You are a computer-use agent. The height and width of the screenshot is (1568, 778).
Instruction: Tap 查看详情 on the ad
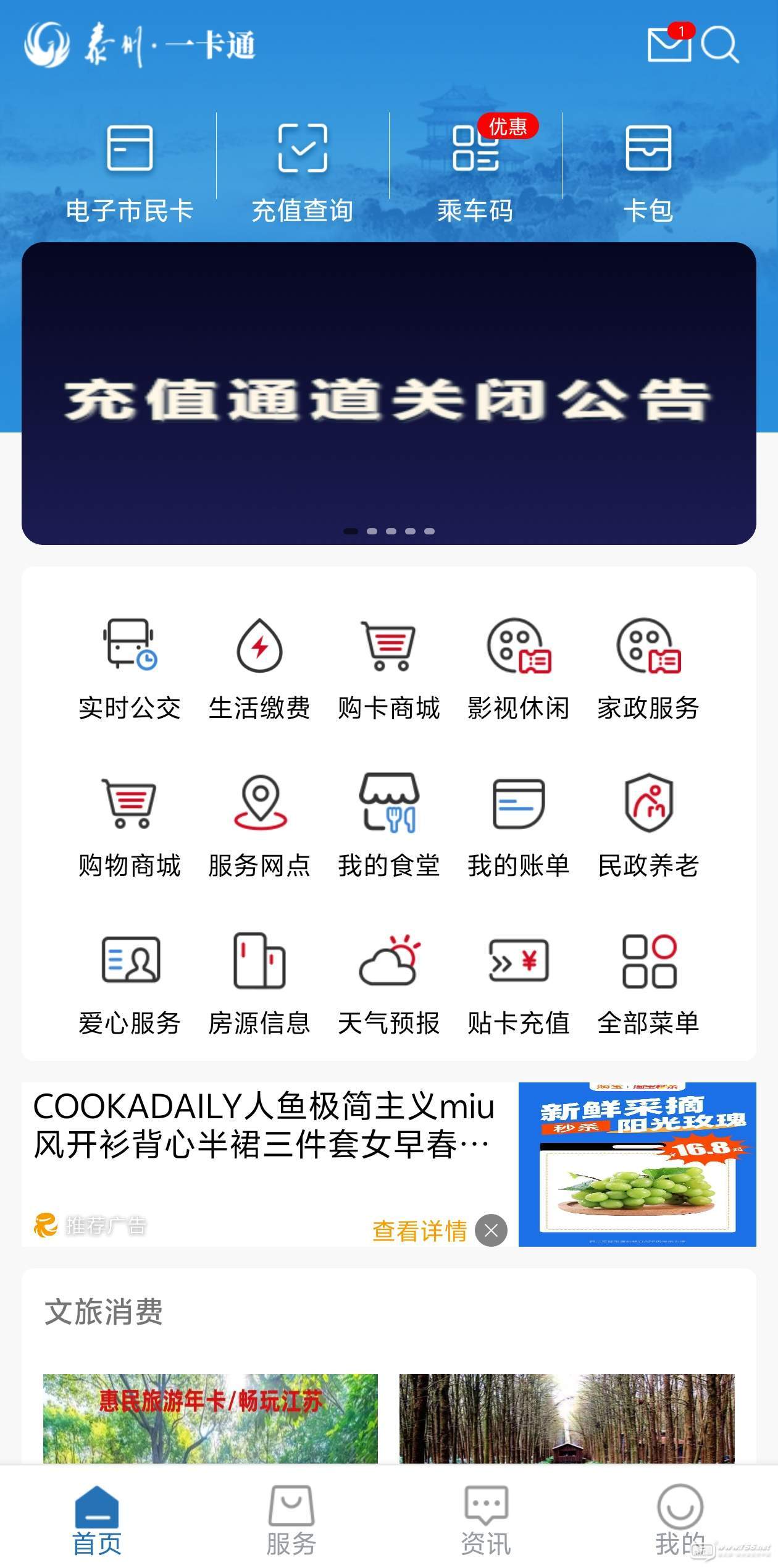click(x=419, y=1231)
